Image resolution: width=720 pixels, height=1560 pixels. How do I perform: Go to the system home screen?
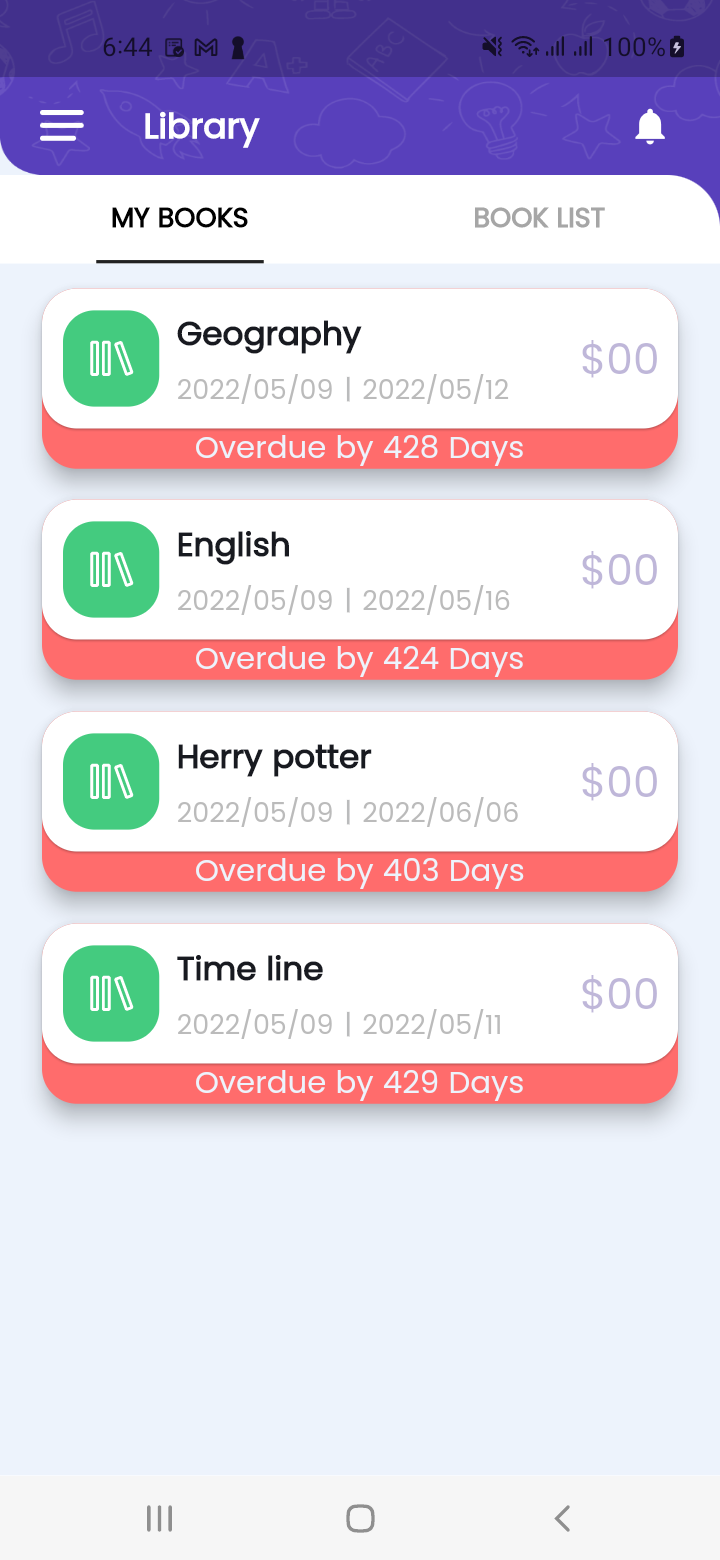click(360, 1518)
